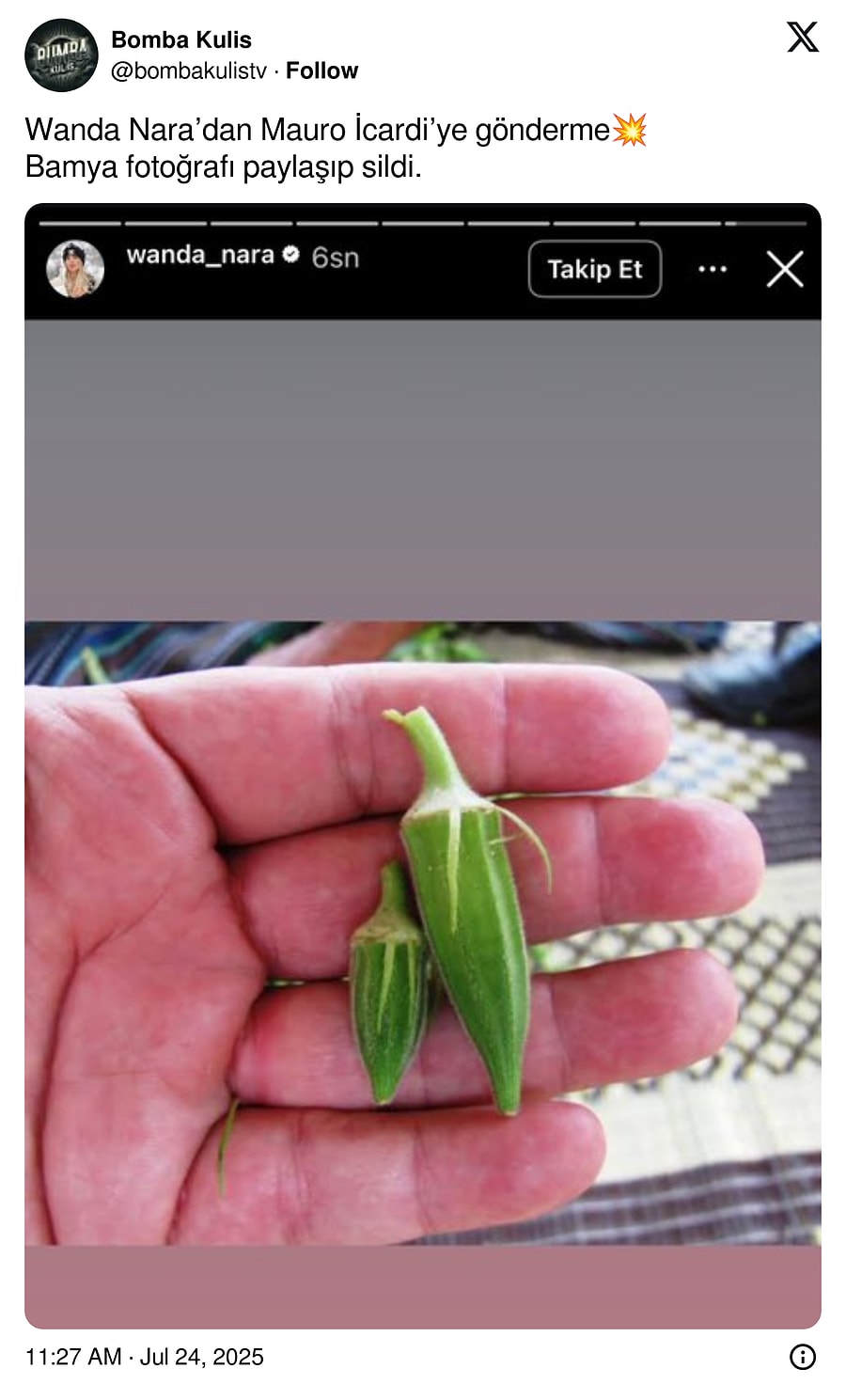This screenshot has height=1400, width=846.
Task: Open the Bomba Kulis account name
Action: point(180,39)
